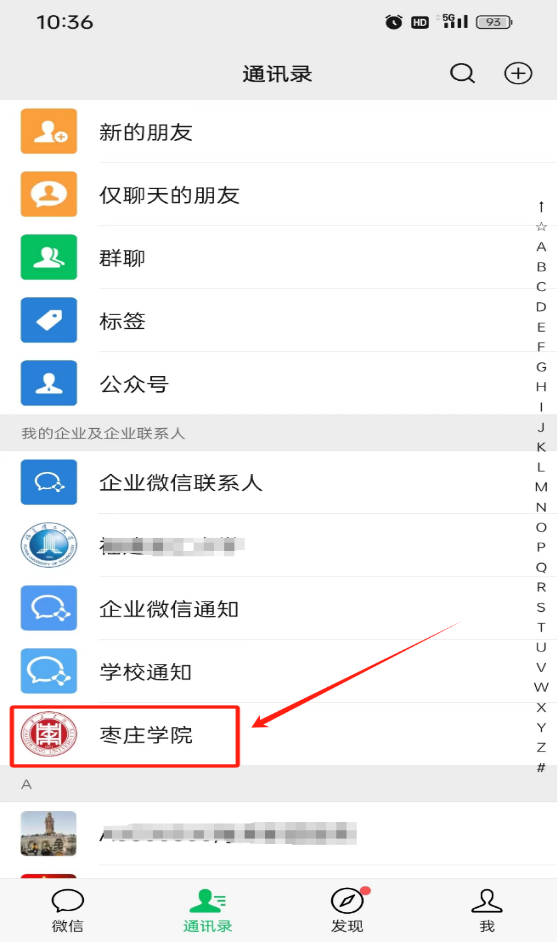Viewport: 558px width, 942px height.
Task: Go to the 我 tab
Action: click(x=487, y=910)
